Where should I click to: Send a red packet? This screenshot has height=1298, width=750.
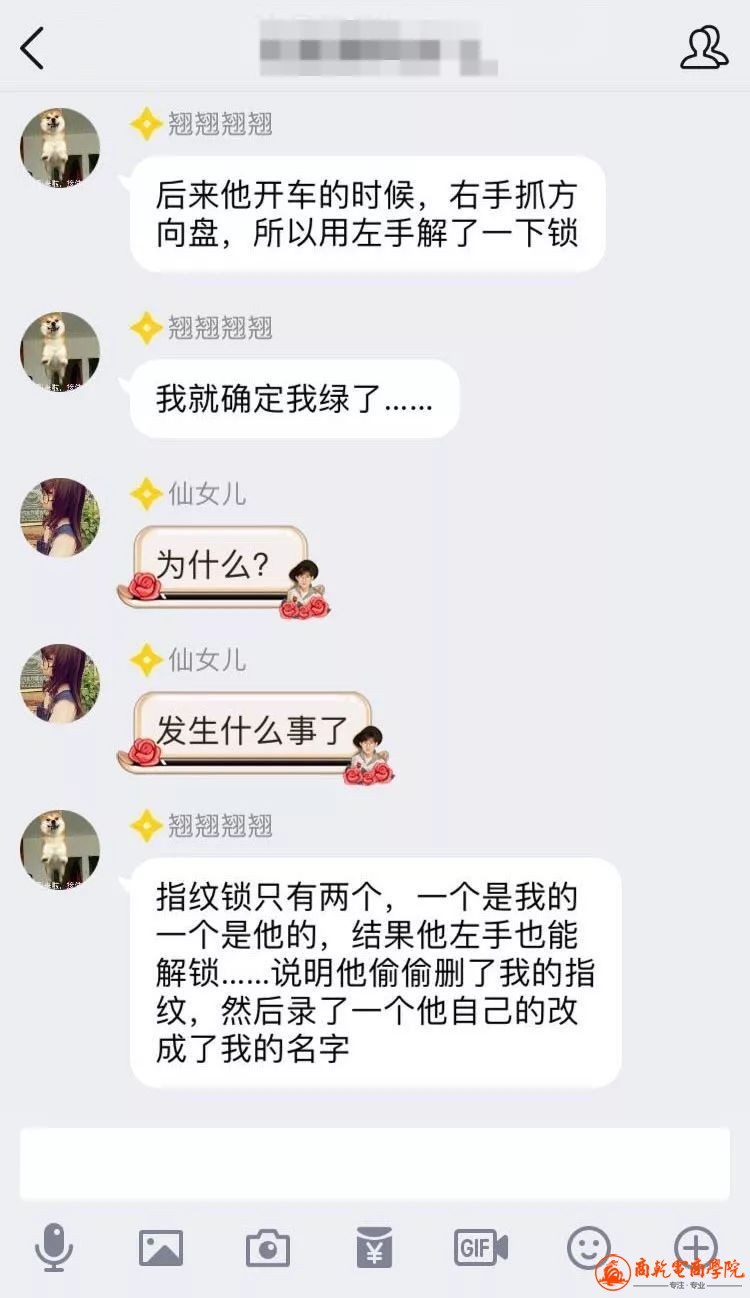click(374, 1248)
